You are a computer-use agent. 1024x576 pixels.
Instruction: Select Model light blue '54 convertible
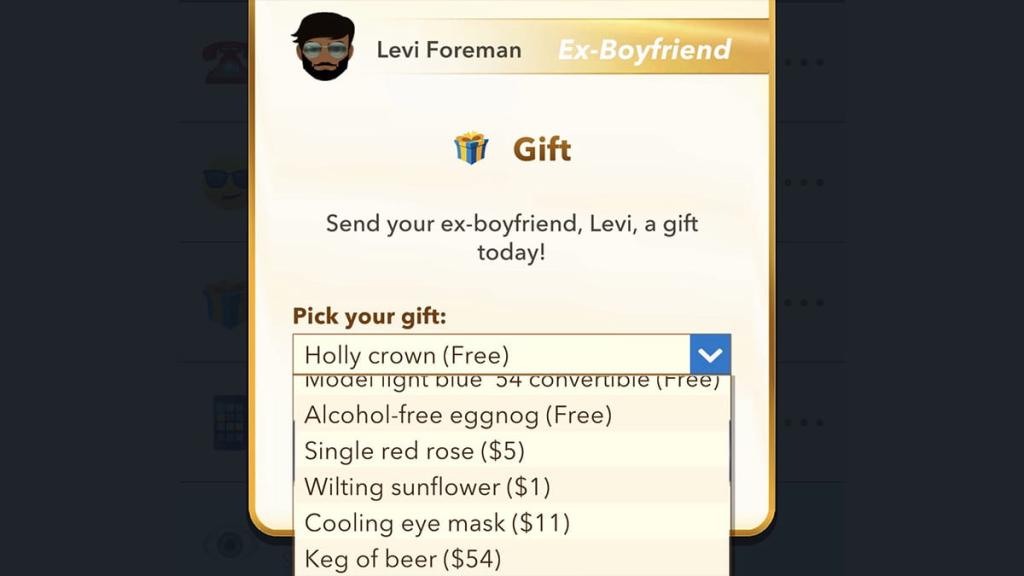click(511, 383)
